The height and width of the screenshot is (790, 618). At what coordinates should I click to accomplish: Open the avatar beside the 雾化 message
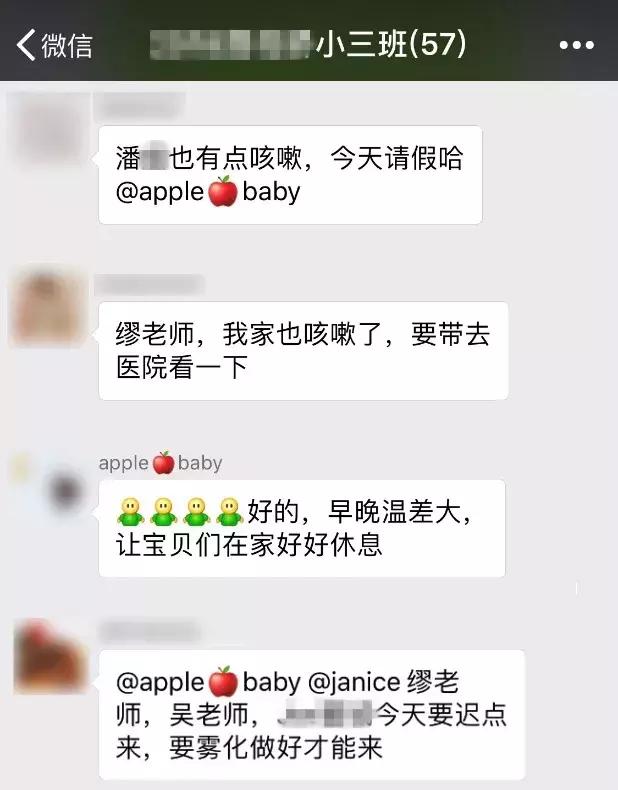(x=50, y=657)
